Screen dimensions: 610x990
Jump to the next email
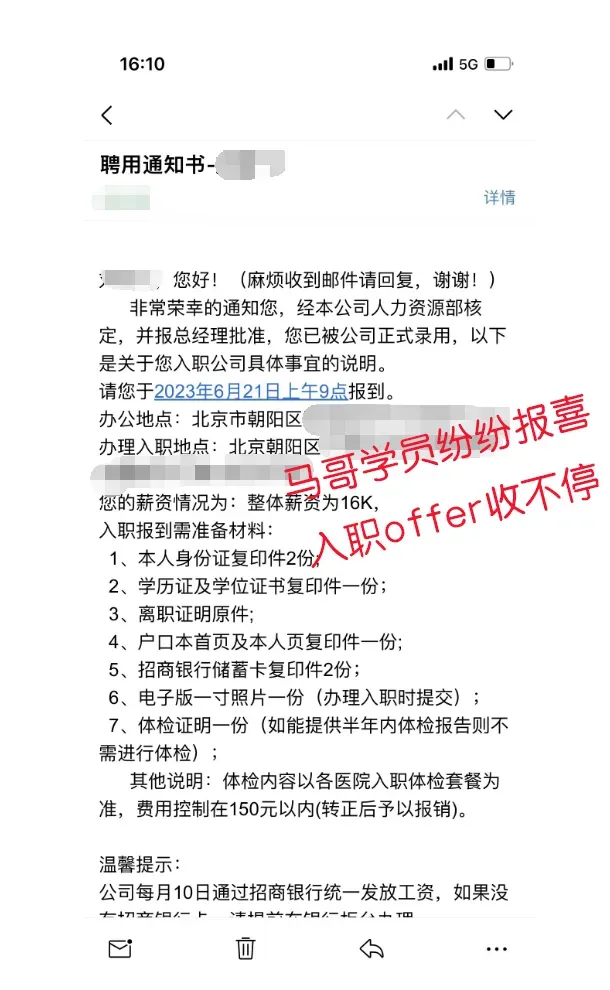(x=503, y=115)
